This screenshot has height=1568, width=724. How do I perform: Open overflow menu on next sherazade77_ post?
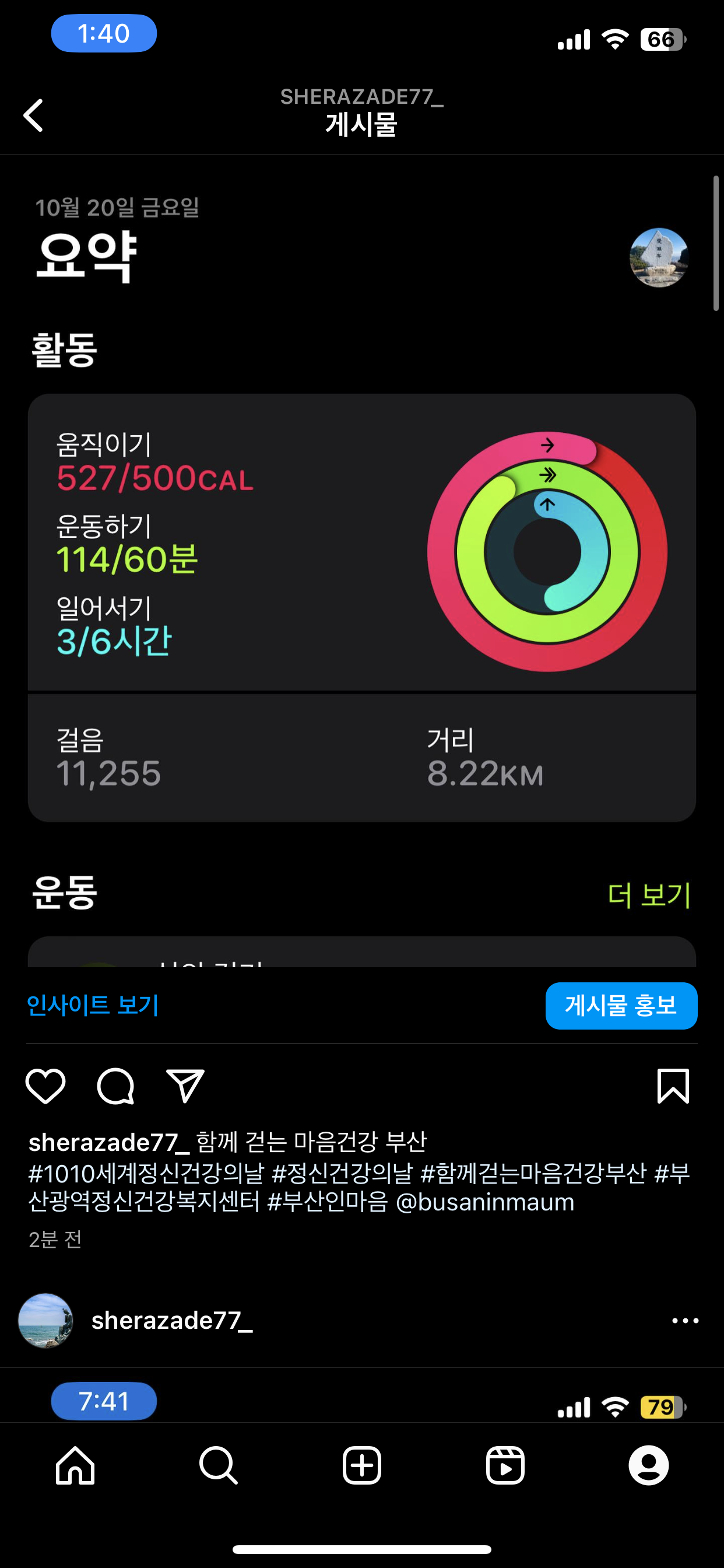click(685, 1321)
